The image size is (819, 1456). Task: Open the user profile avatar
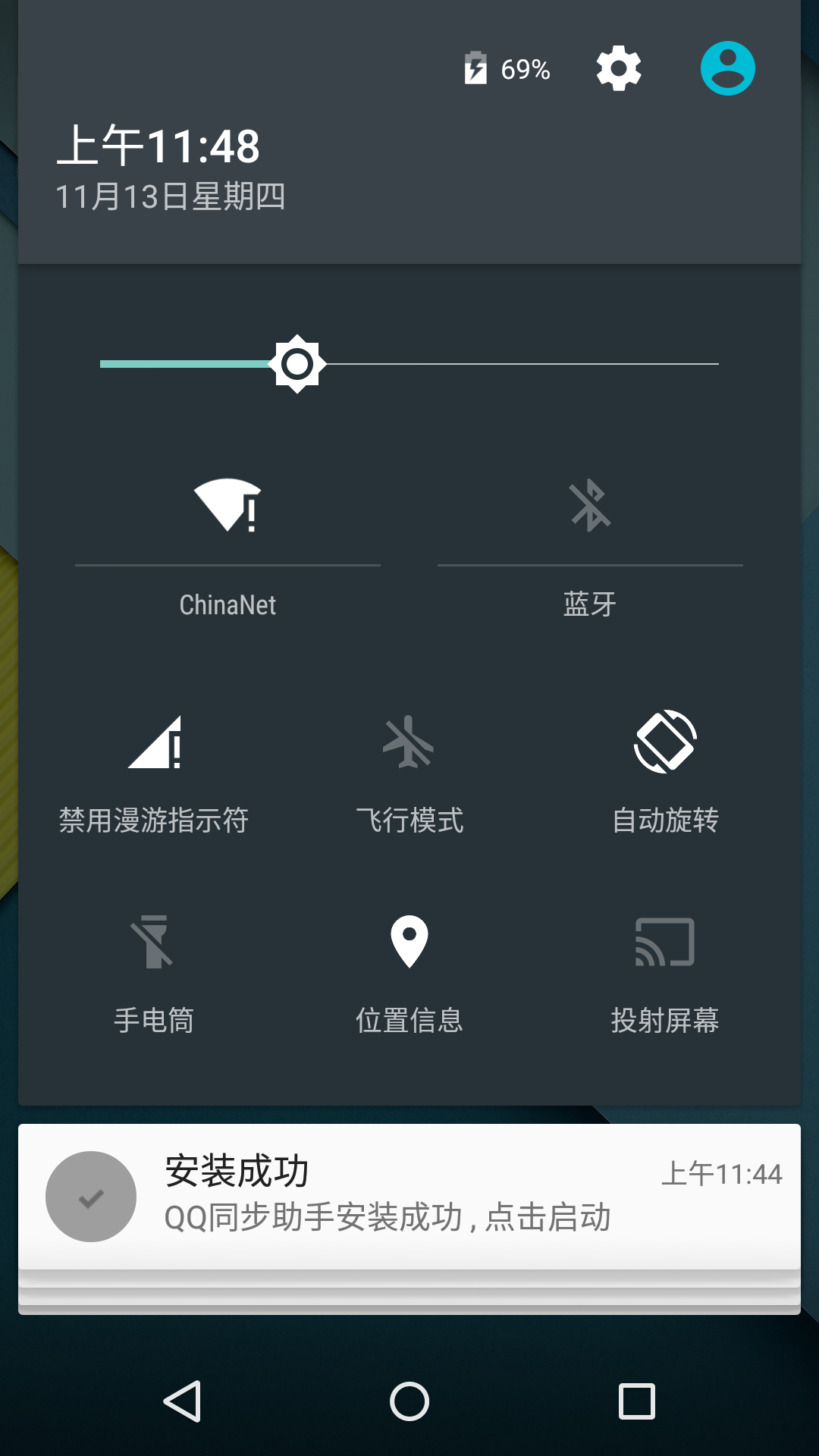[x=727, y=68]
